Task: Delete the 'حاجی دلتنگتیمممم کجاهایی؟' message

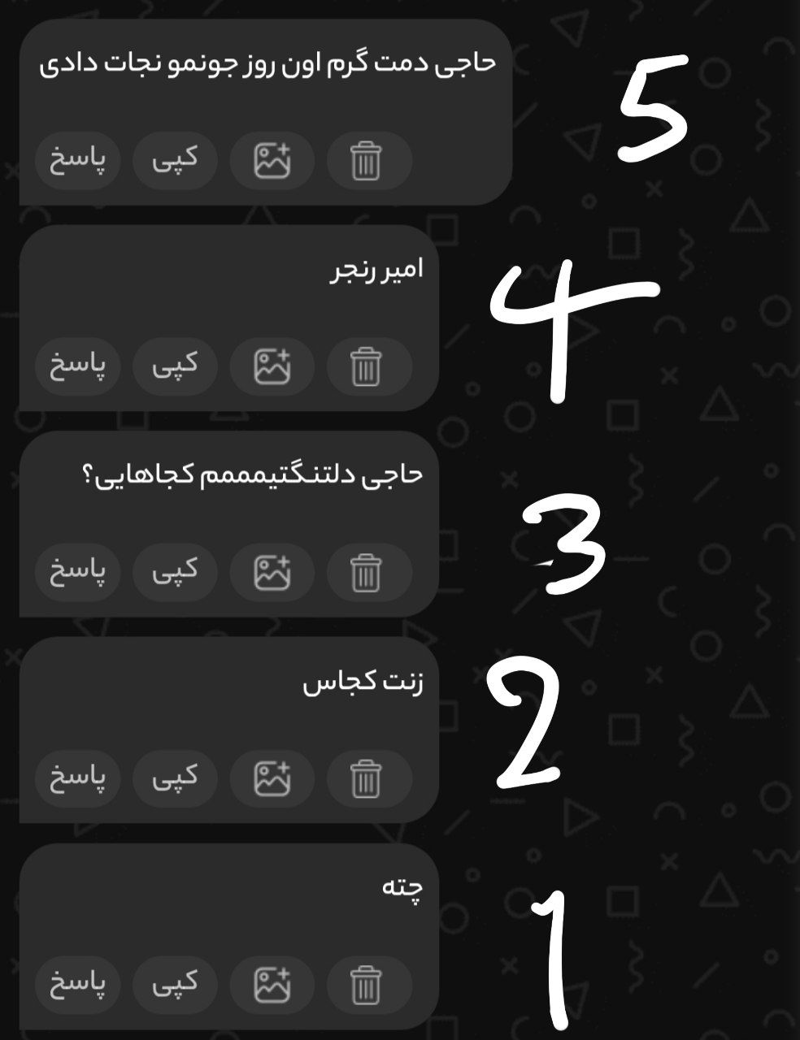Action: click(368, 572)
